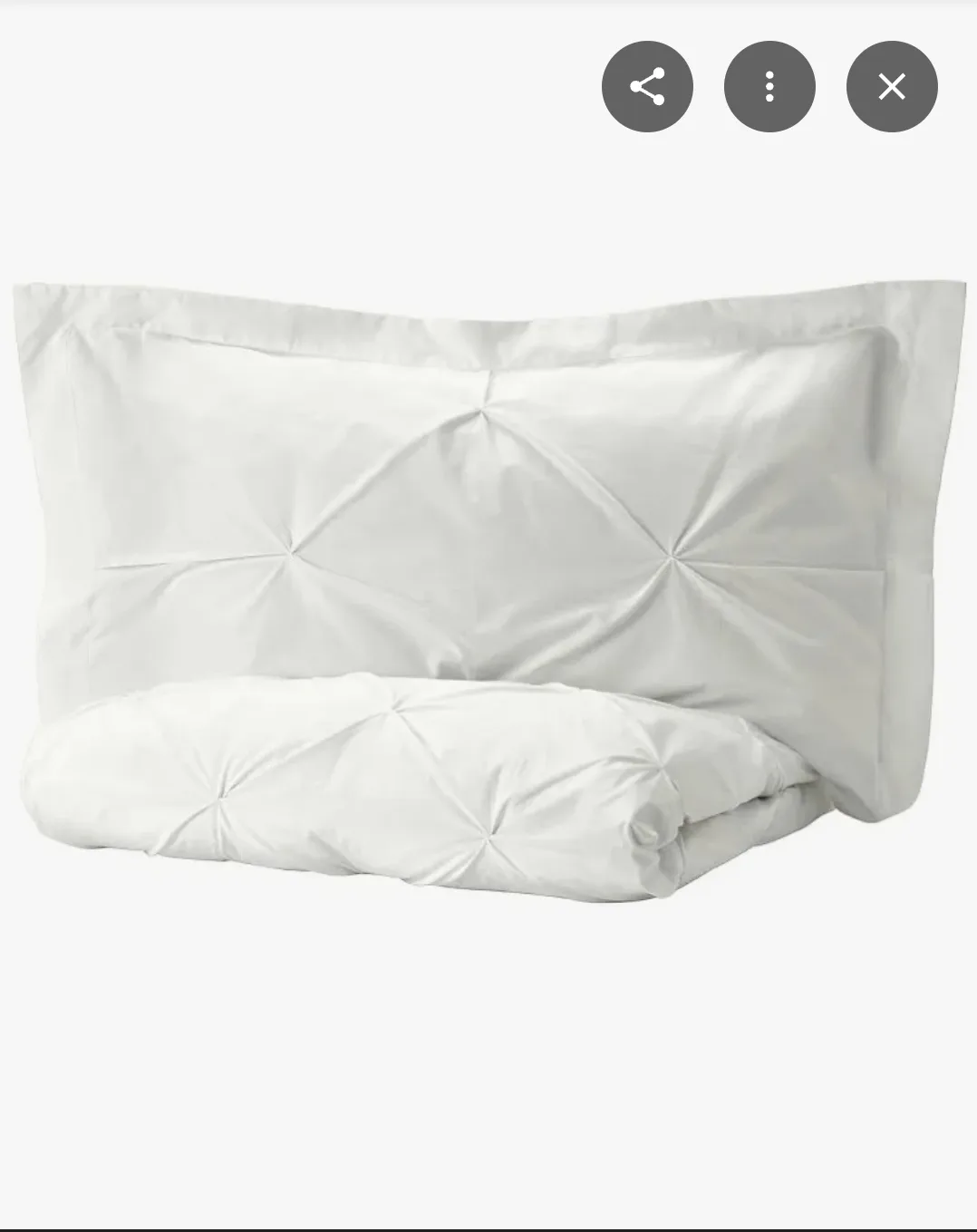Click the leftmost circular gray icon
The image size is (977, 1232).
click(x=647, y=86)
